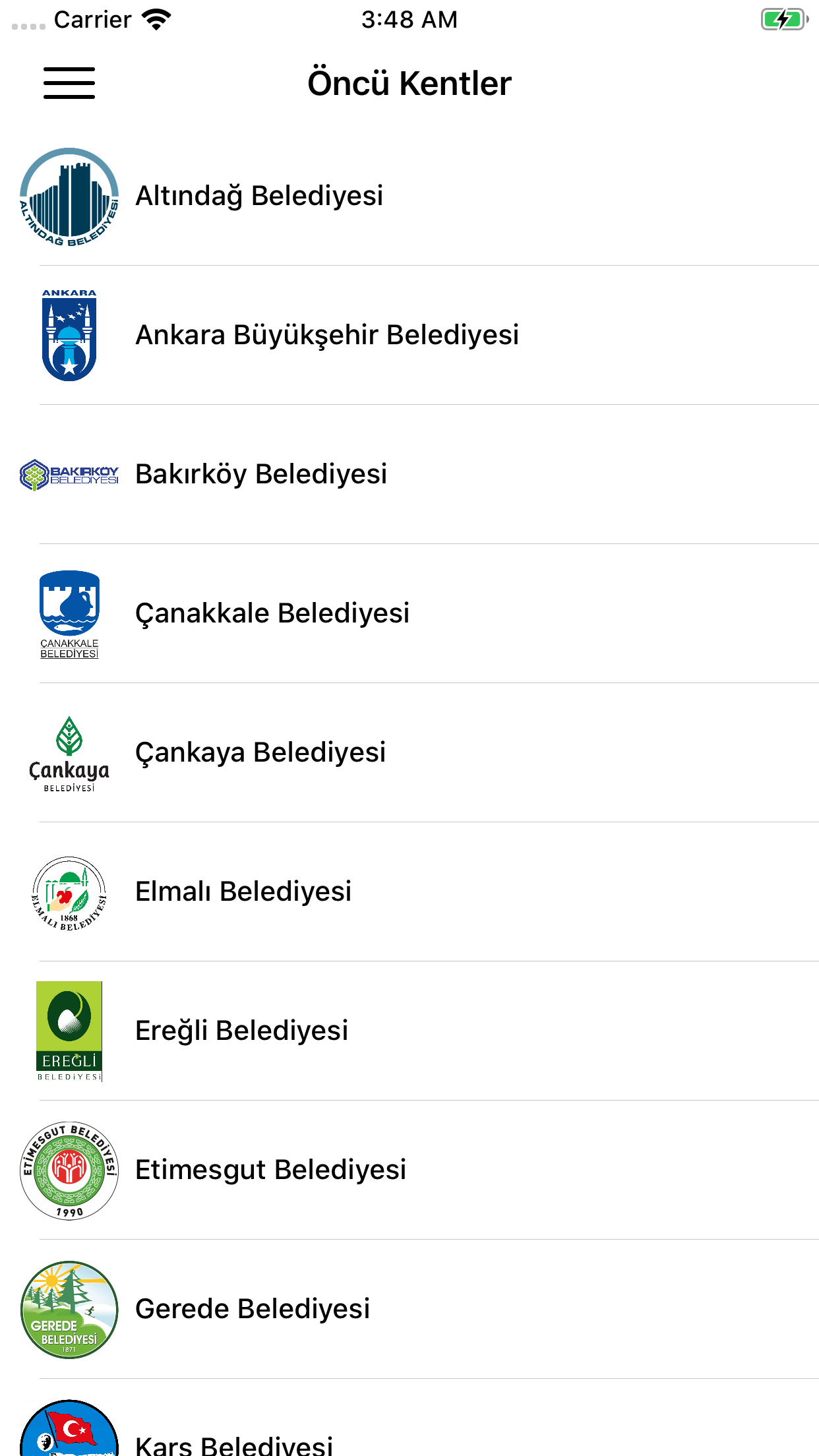Open the Bakırköy Belediyesi row

409,475
